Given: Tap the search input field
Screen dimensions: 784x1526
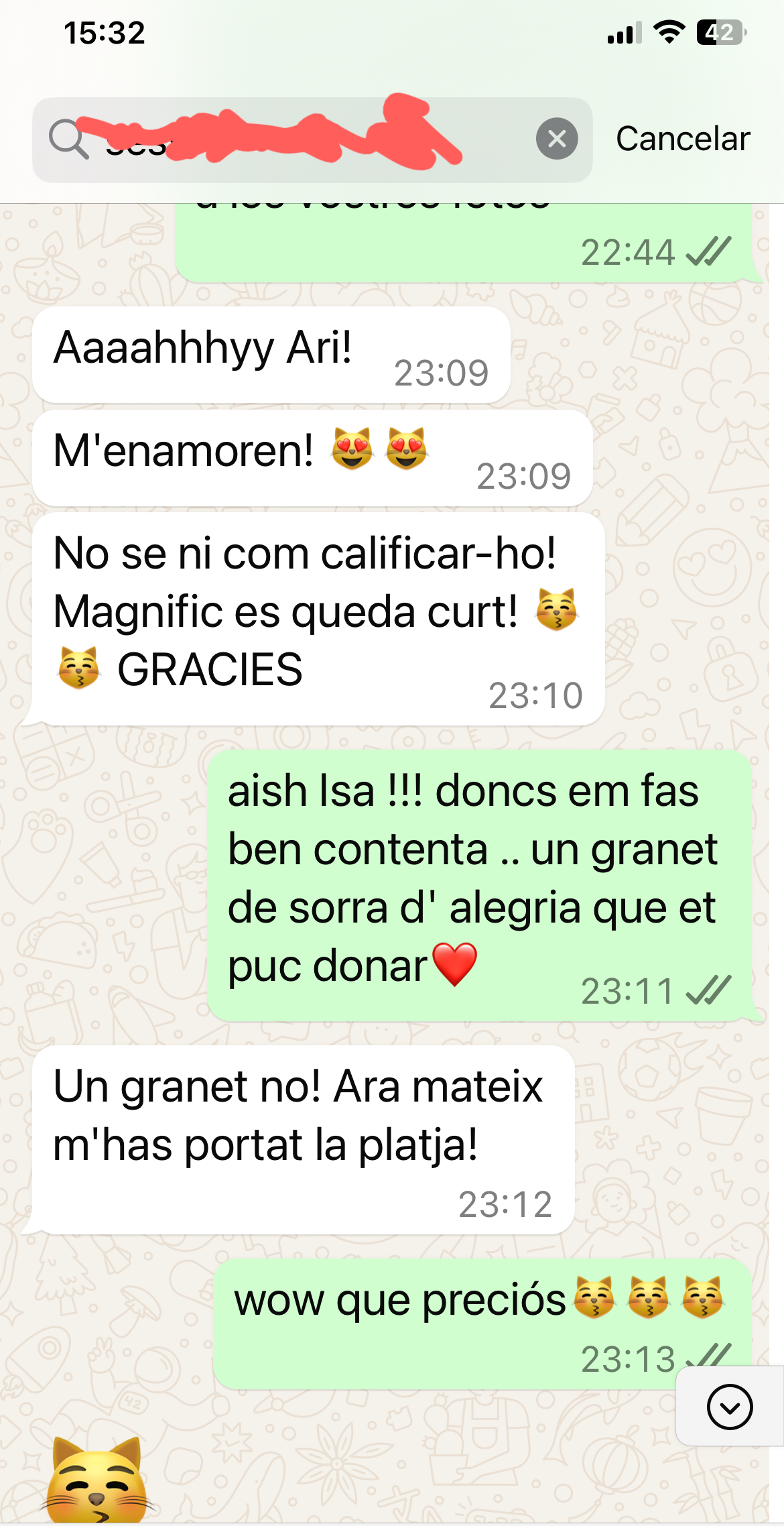Looking at the screenshot, I should coord(302,139).
